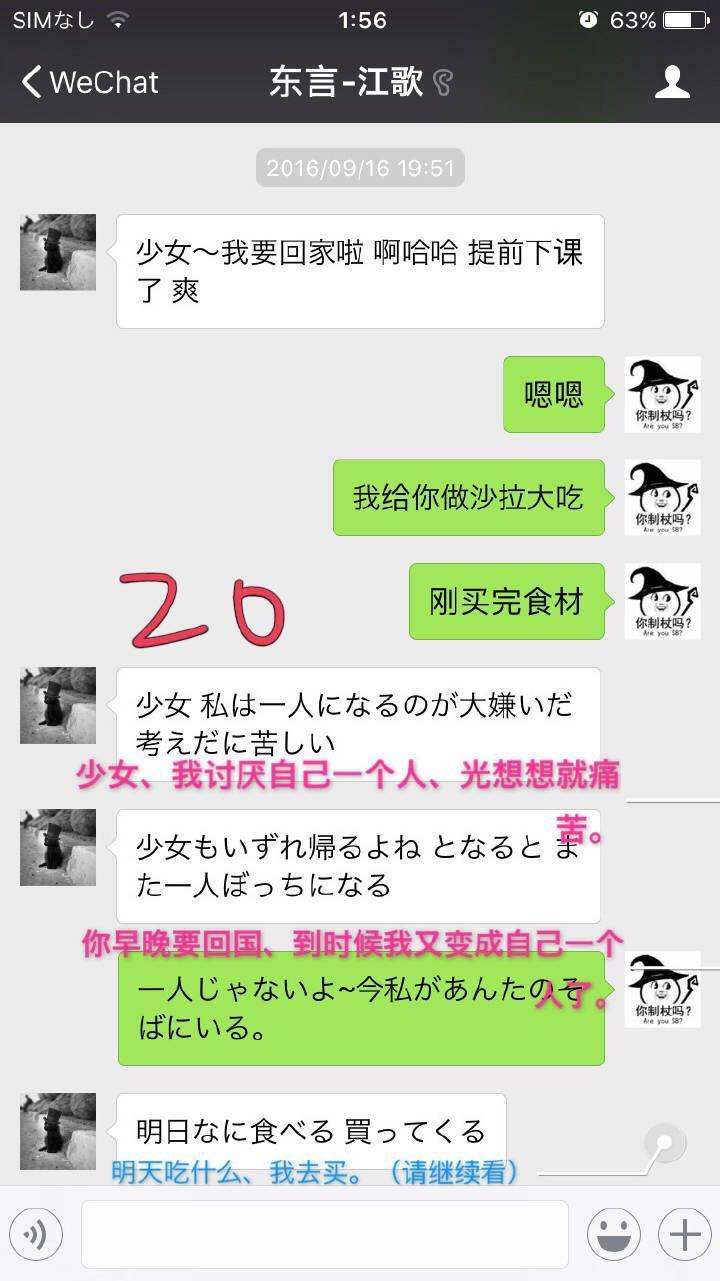The image size is (720, 1281).
Task: Select the green bubble 我给你做沙拉大吃
Action: [467, 497]
